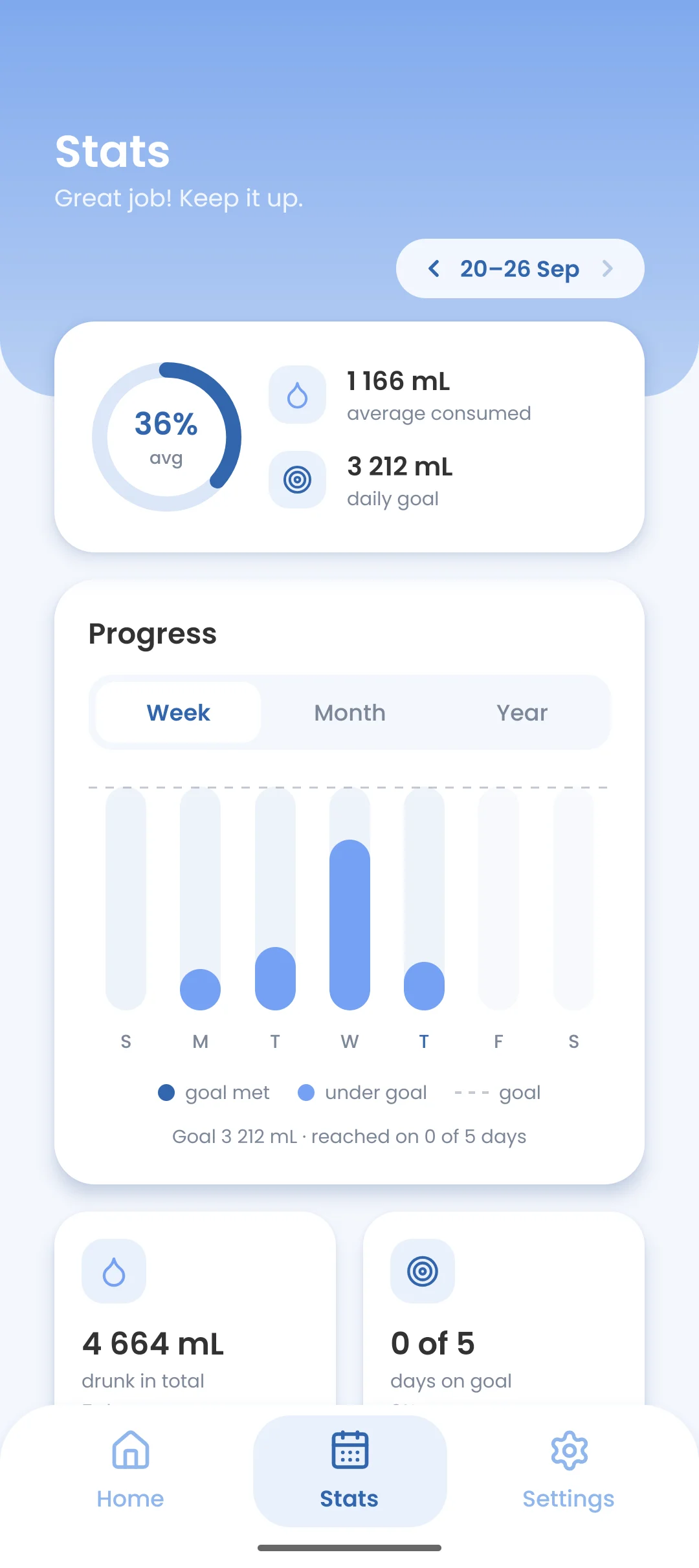Switch progress to Year view
The image size is (699, 1568).
point(522,712)
